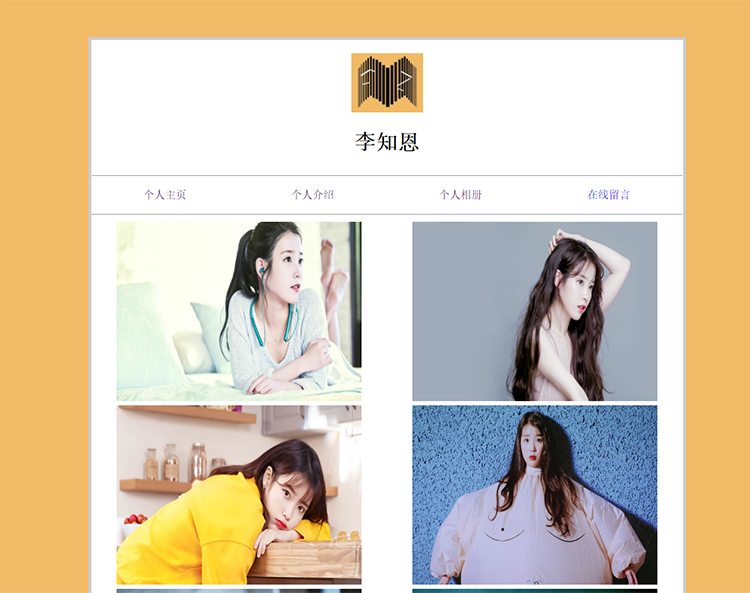Image resolution: width=750 pixels, height=593 pixels.
Task: View photo with arm raised over head
Action: click(535, 311)
